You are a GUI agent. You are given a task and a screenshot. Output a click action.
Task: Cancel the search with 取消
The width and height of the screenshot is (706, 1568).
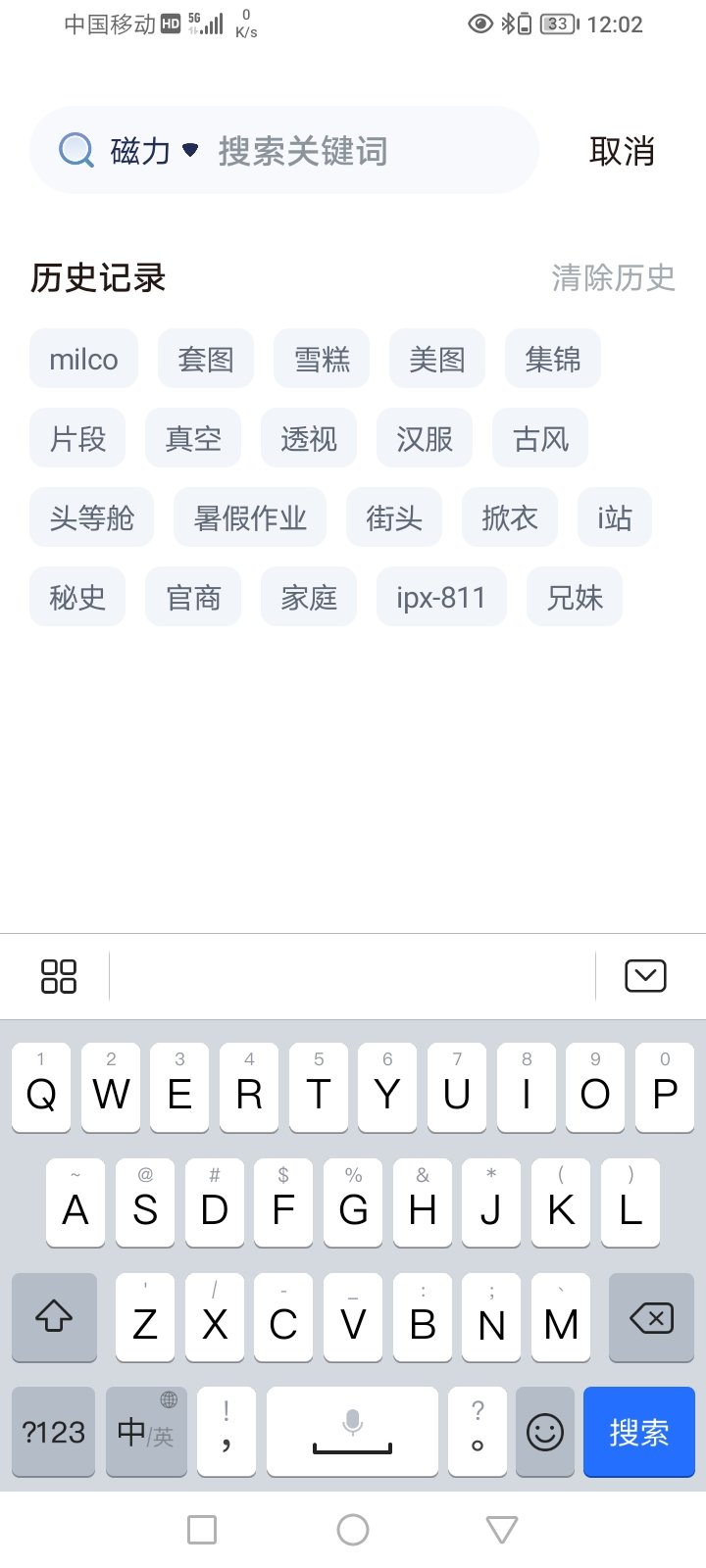click(x=622, y=152)
